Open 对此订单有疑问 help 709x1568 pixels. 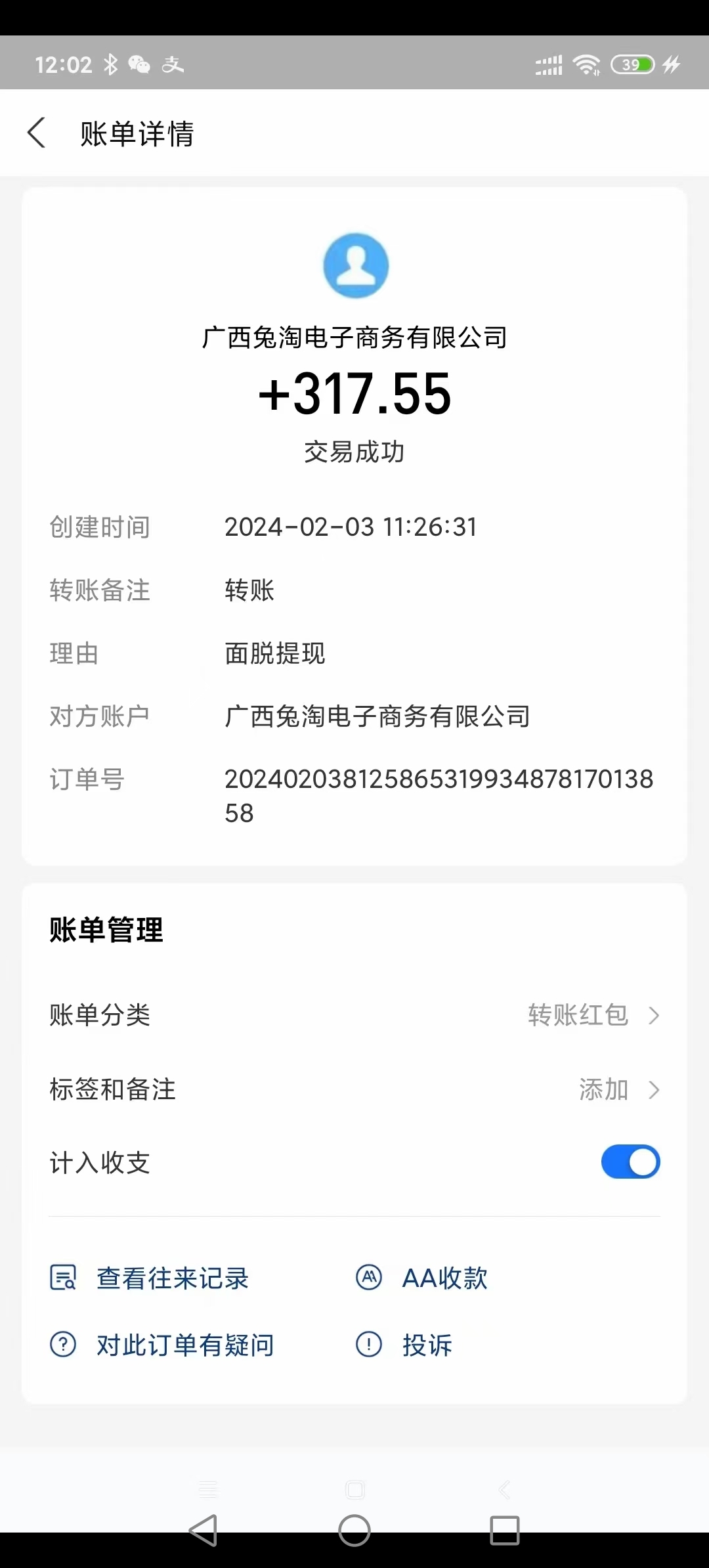(x=162, y=1345)
